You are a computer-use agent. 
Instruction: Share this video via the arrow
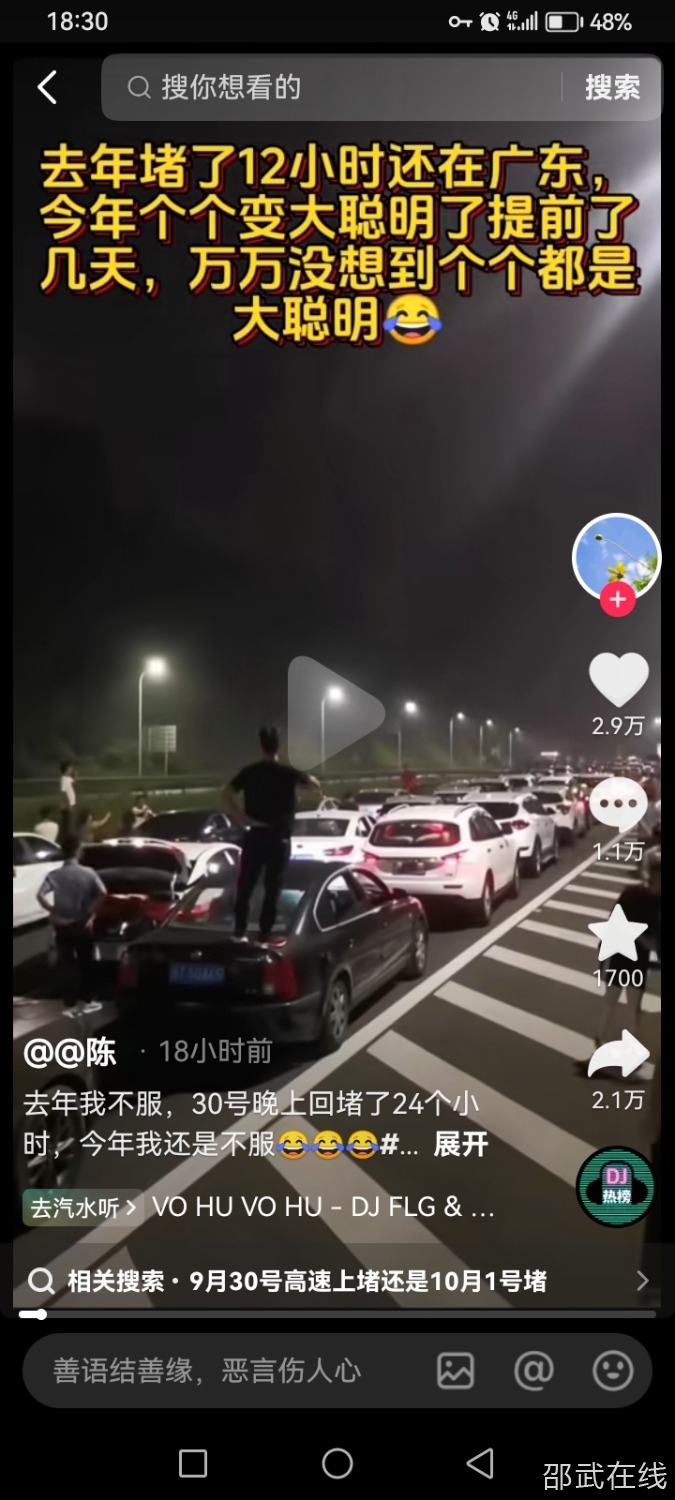pyautogui.click(x=618, y=1056)
